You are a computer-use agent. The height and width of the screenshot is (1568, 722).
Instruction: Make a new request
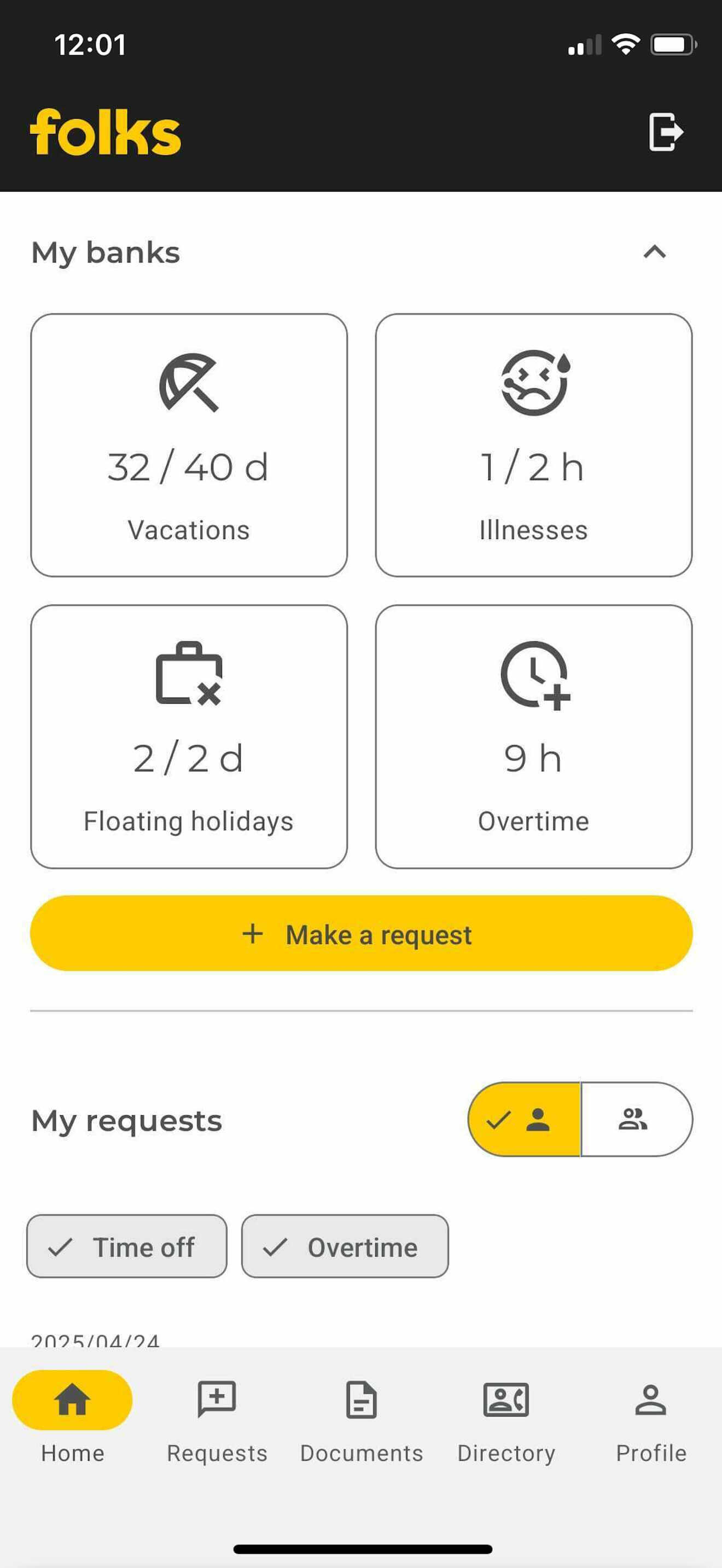pos(361,933)
